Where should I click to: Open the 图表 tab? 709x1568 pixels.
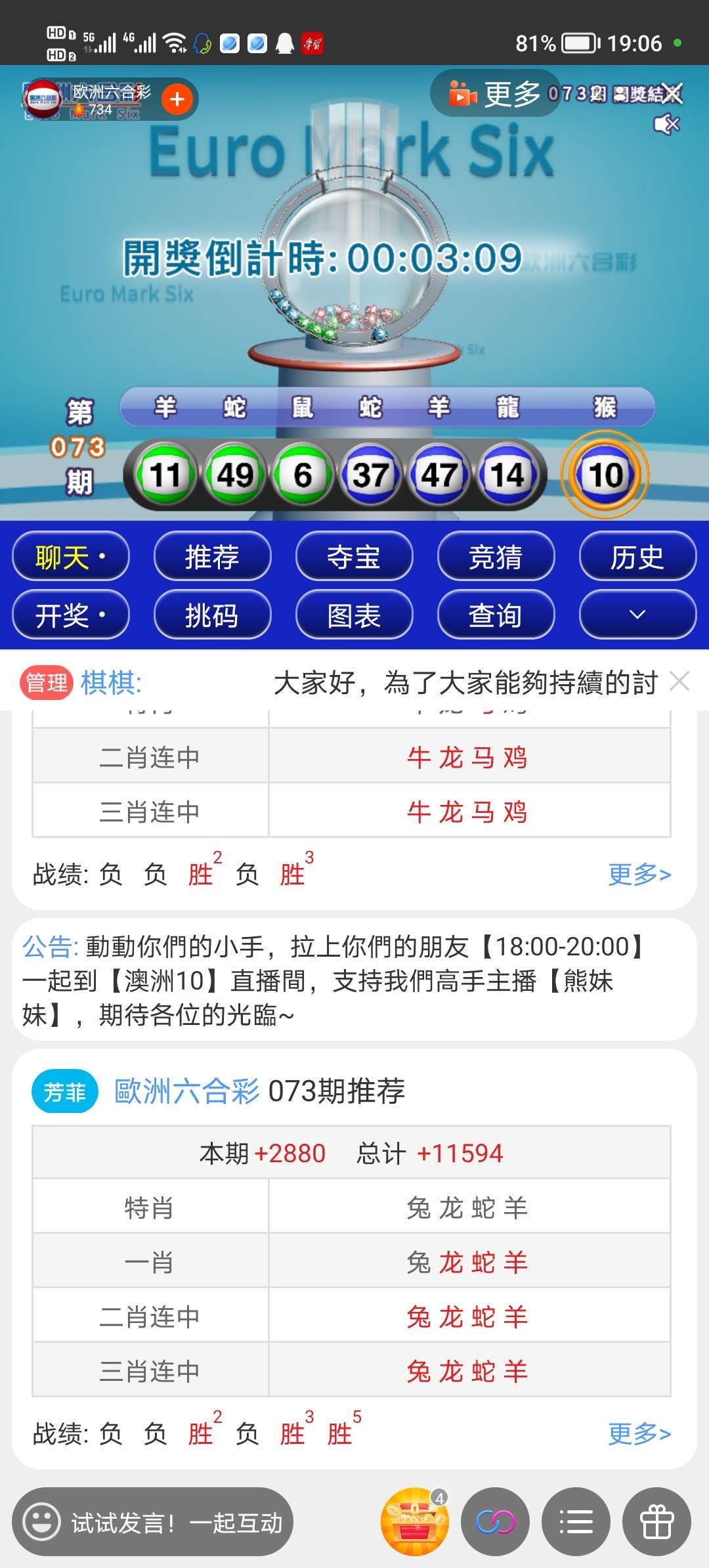tap(354, 615)
